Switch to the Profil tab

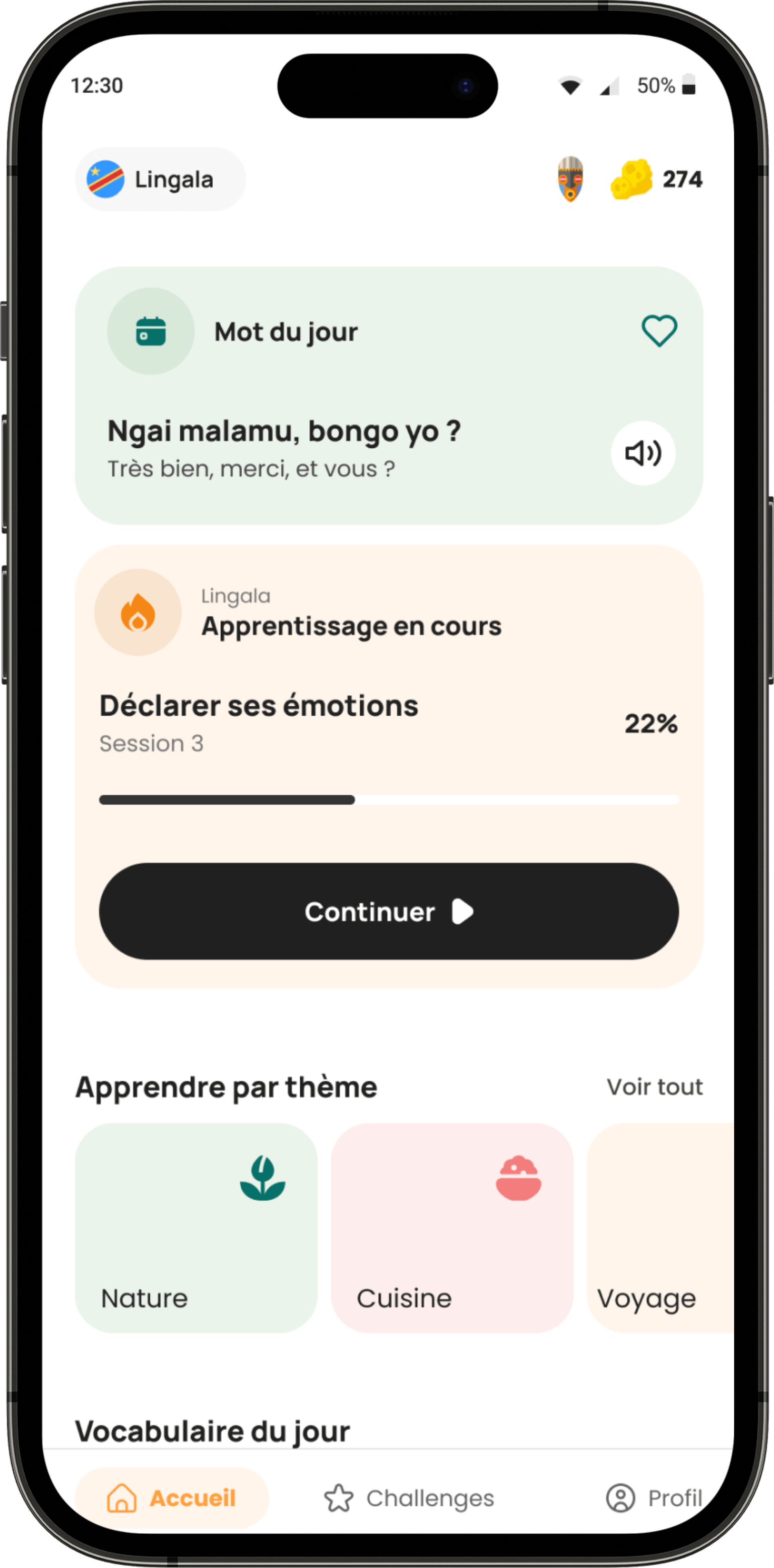655,1498
